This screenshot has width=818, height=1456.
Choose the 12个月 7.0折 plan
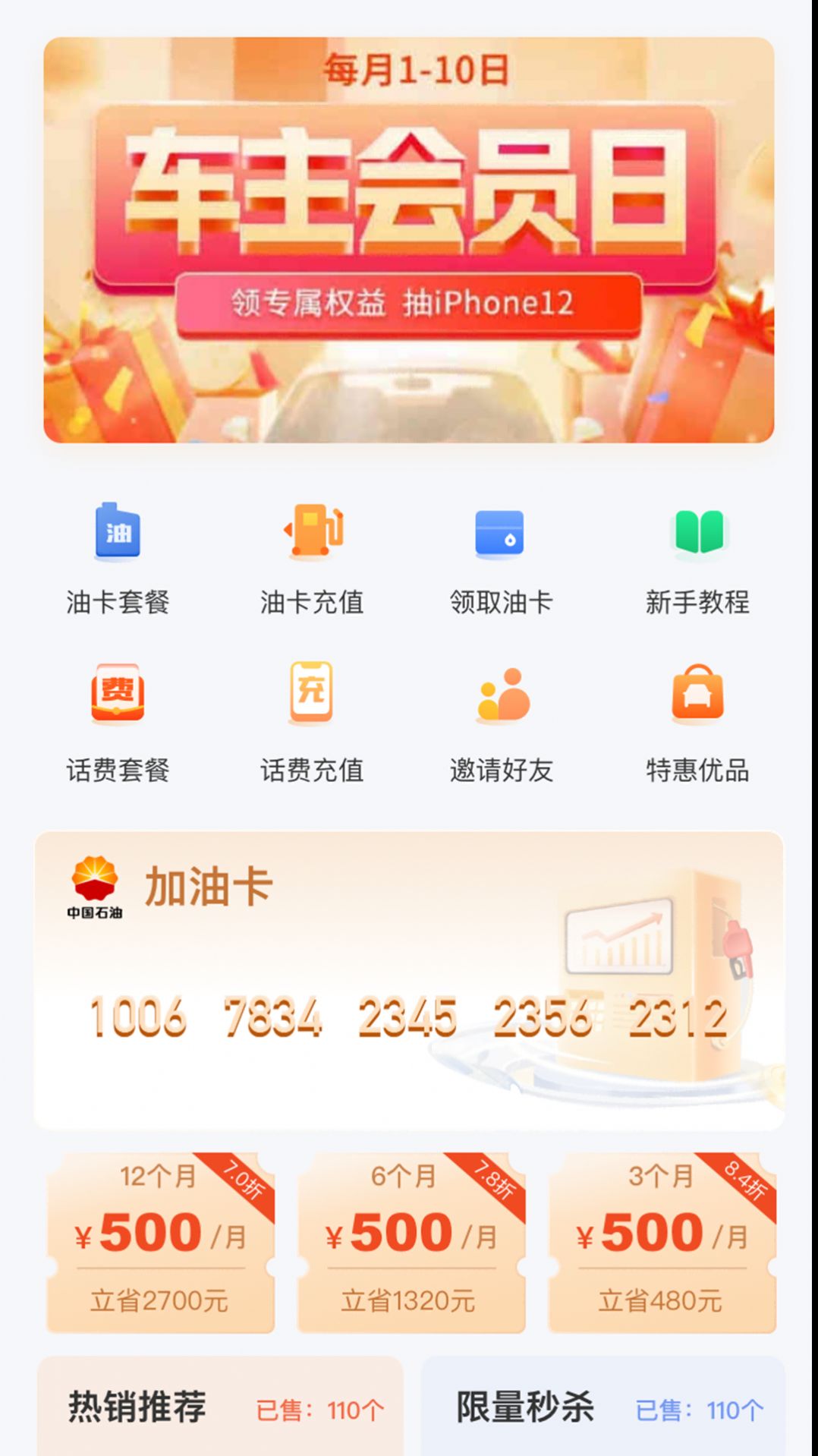[x=160, y=1242]
